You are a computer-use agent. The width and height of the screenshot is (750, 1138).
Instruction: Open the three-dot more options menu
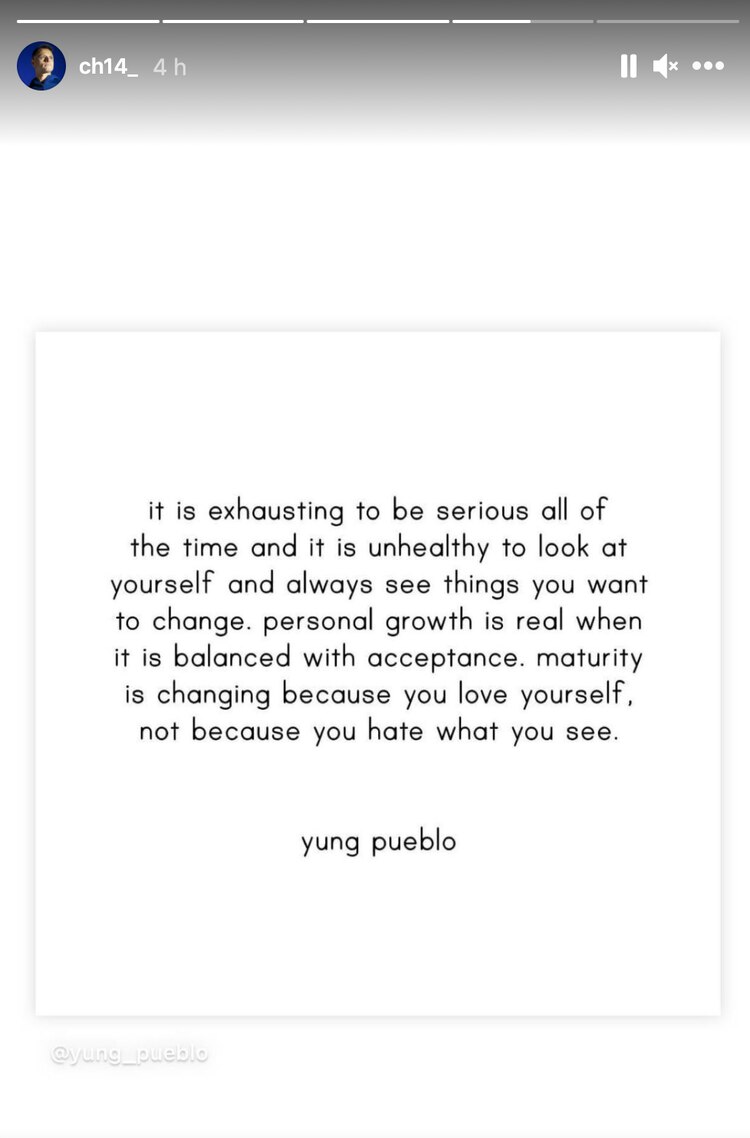click(708, 67)
